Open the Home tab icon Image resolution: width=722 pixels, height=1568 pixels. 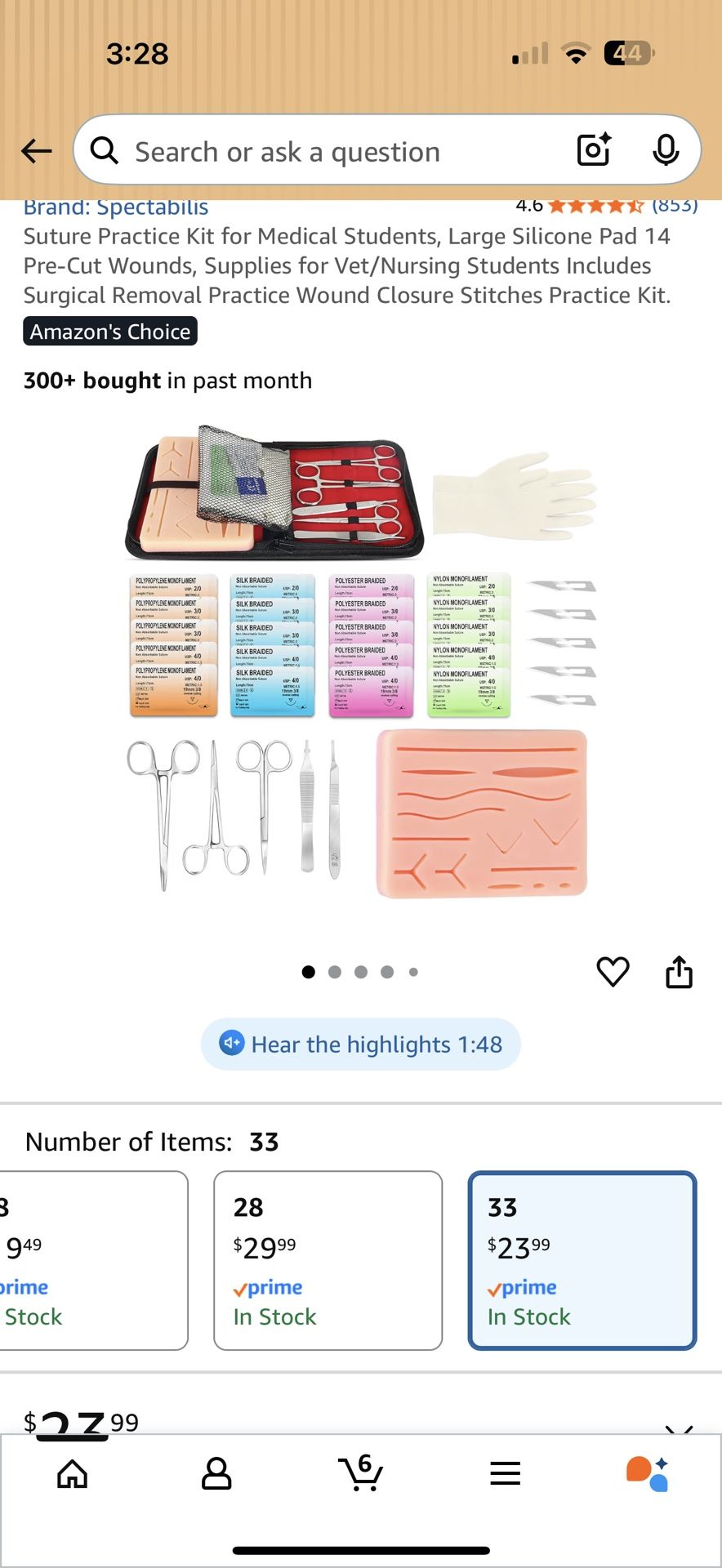72,1472
